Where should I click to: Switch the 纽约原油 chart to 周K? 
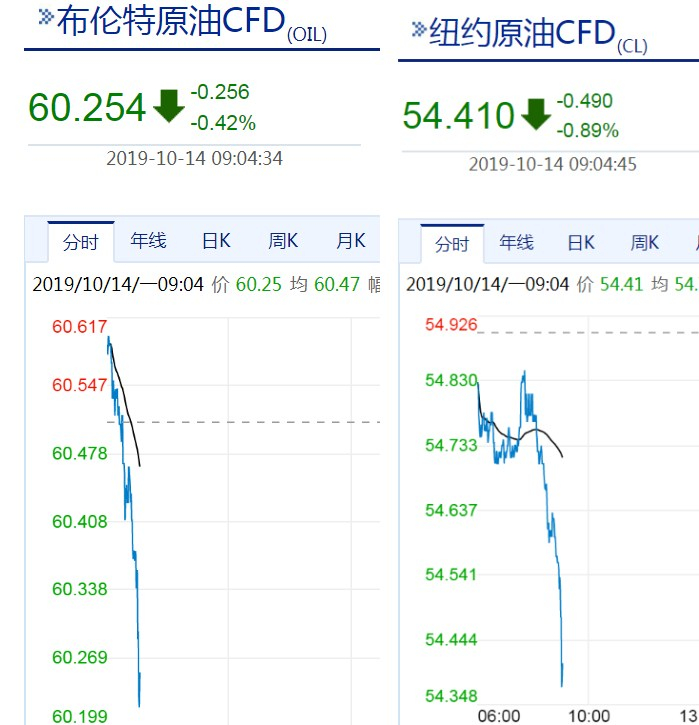pos(645,243)
